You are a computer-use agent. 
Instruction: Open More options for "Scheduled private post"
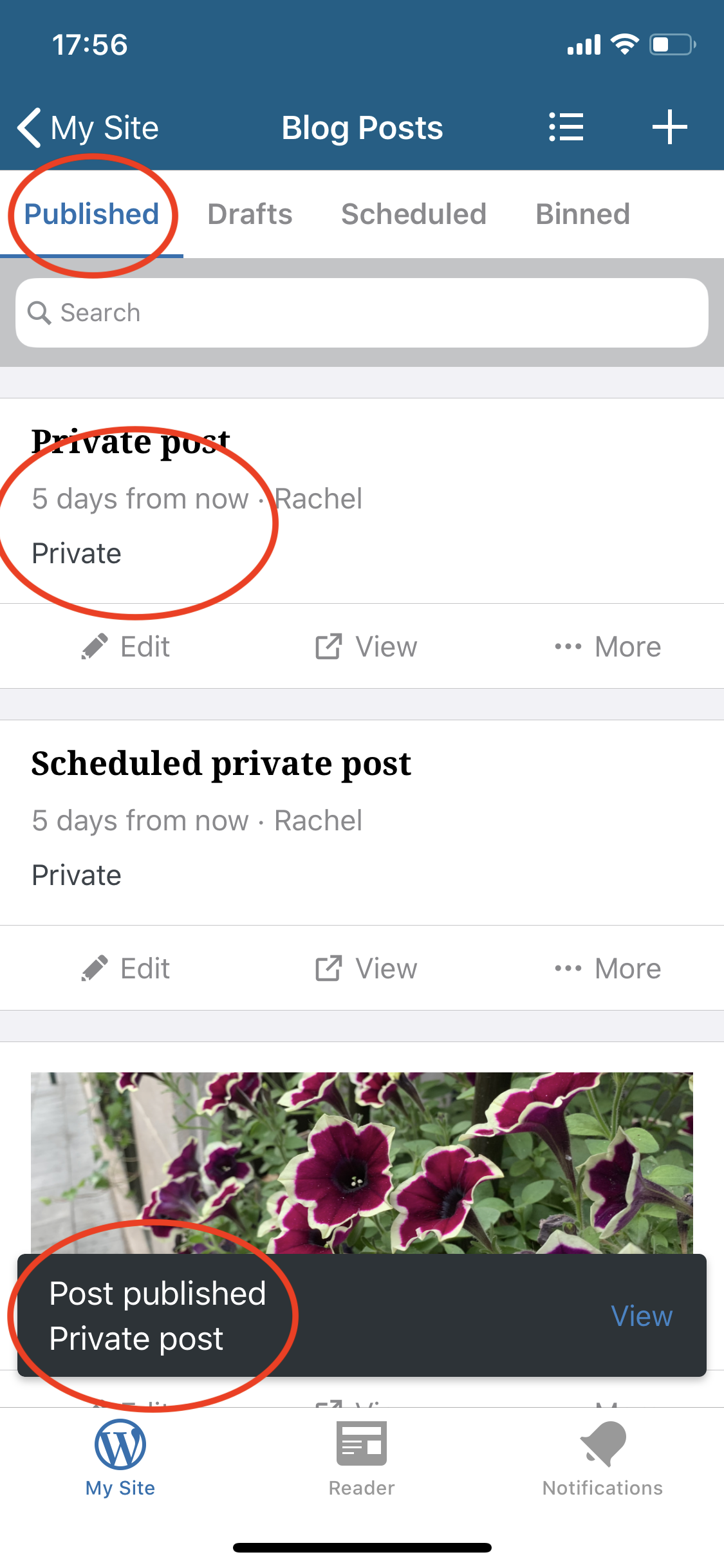point(608,968)
